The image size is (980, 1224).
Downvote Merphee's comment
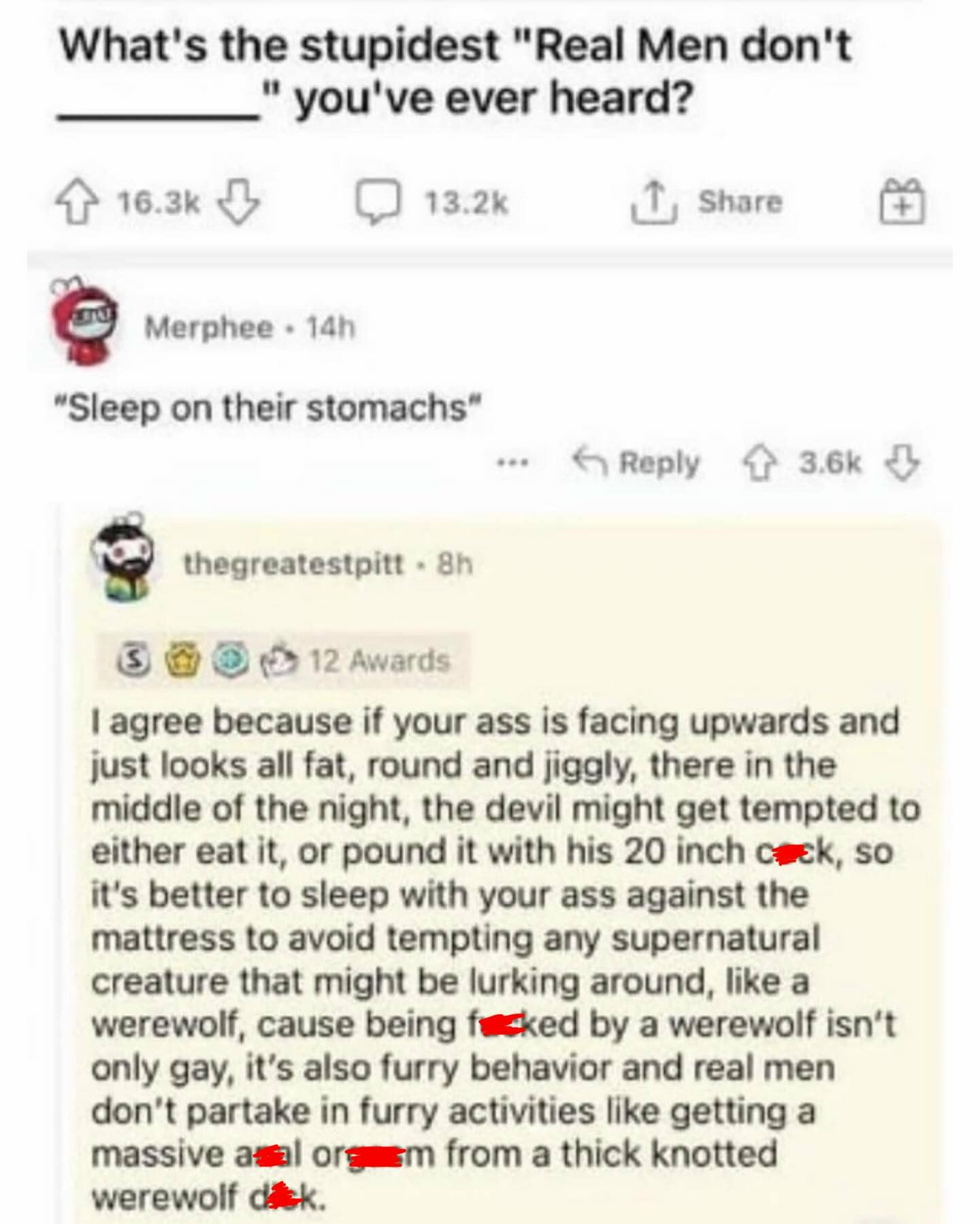click(902, 464)
